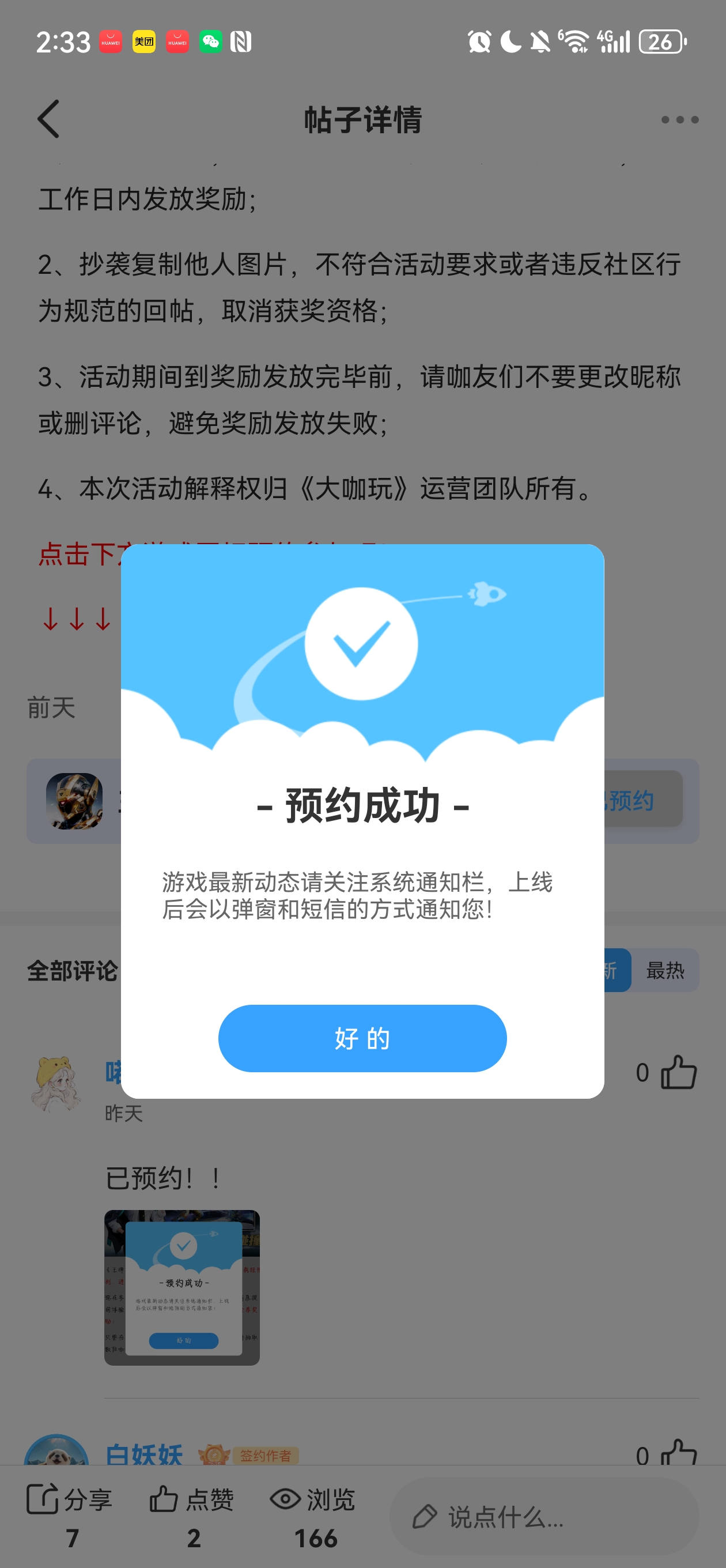The image size is (726, 1568).
Task: Open the screenshot in the 已预约 comment
Action: click(x=182, y=1287)
